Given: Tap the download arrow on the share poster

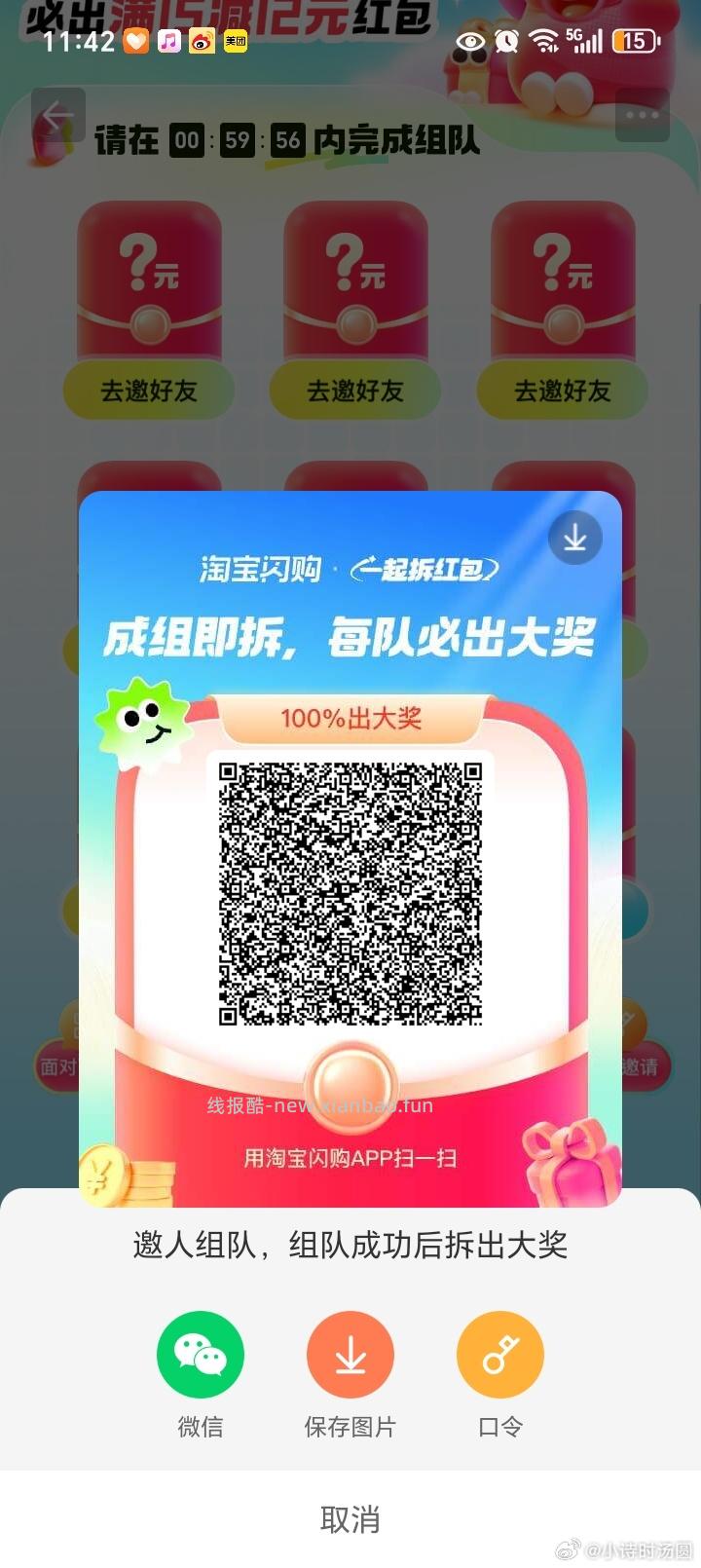Looking at the screenshot, I should point(574,538).
